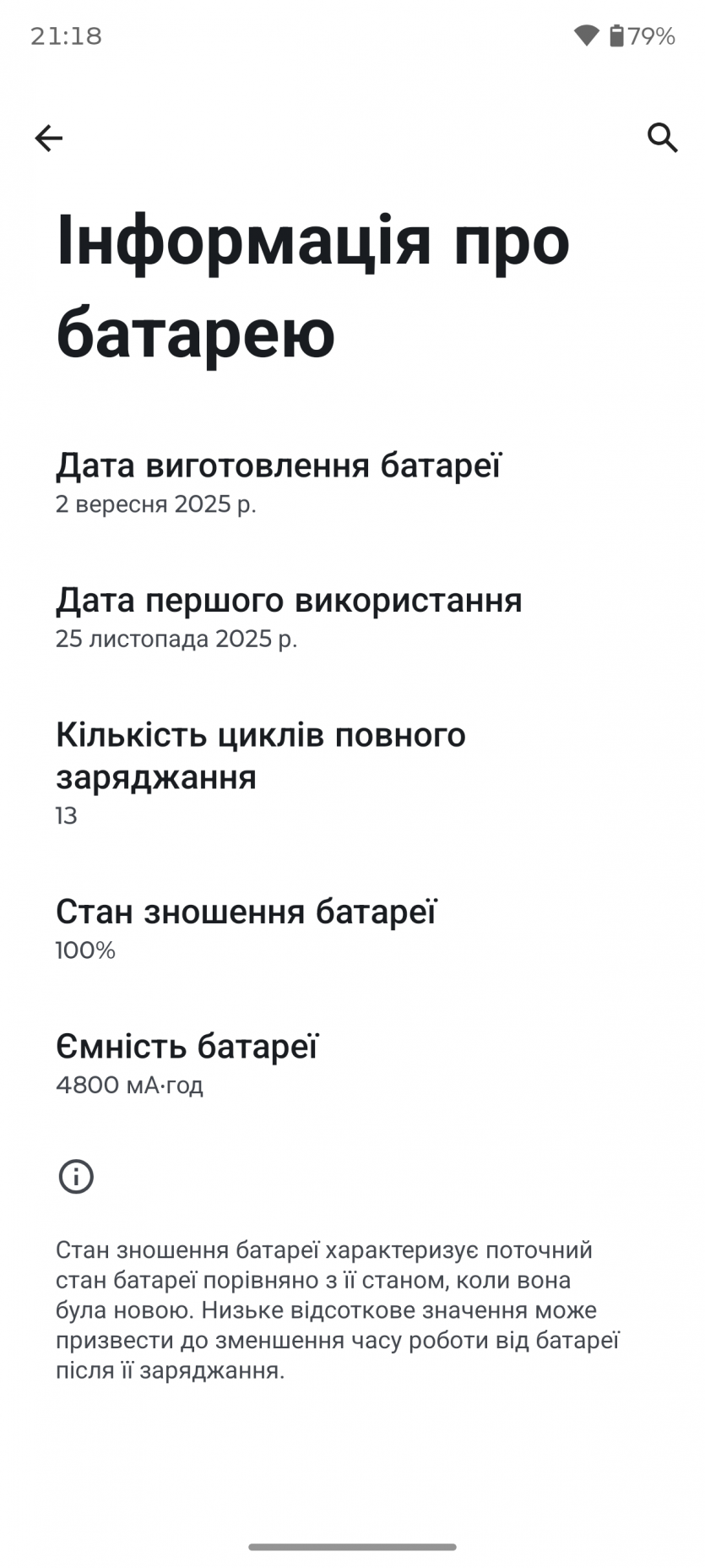Go back using the arrow icon
The image size is (705, 1568).
point(49,138)
